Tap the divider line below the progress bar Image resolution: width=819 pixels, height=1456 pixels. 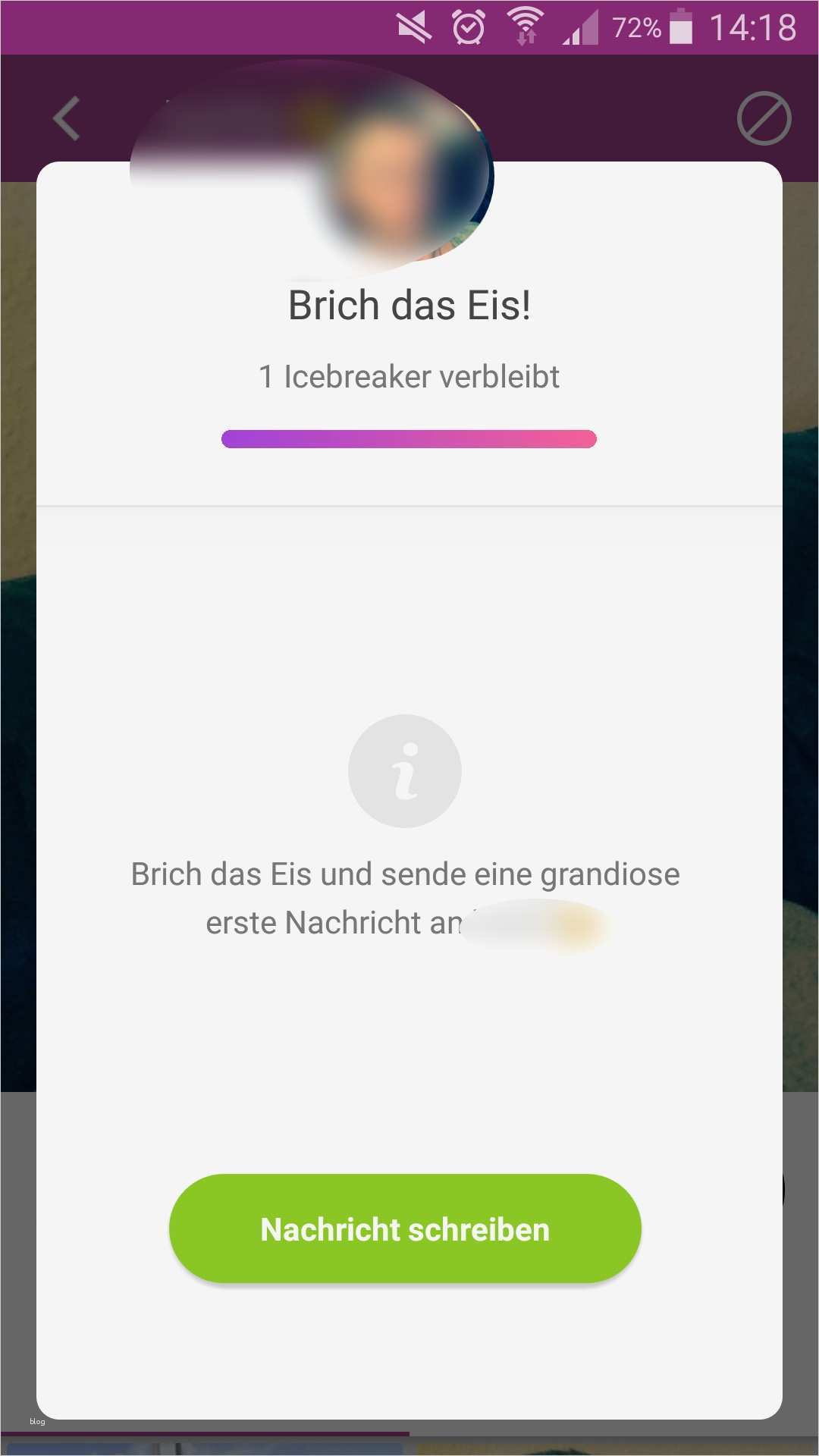[x=409, y=506]
